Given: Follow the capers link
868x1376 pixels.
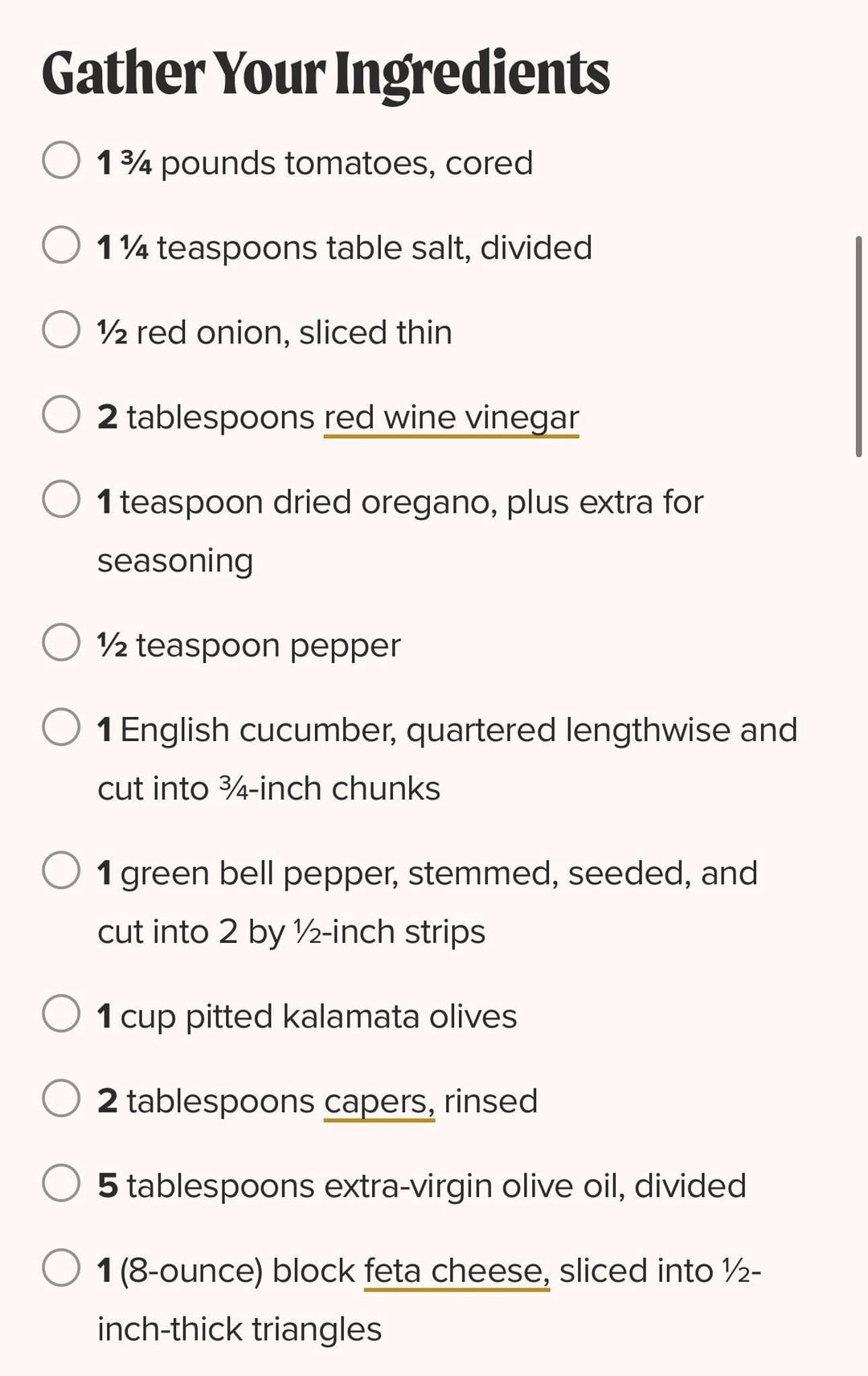Looking at the screenshot, I should click(x=379, y=1102).
